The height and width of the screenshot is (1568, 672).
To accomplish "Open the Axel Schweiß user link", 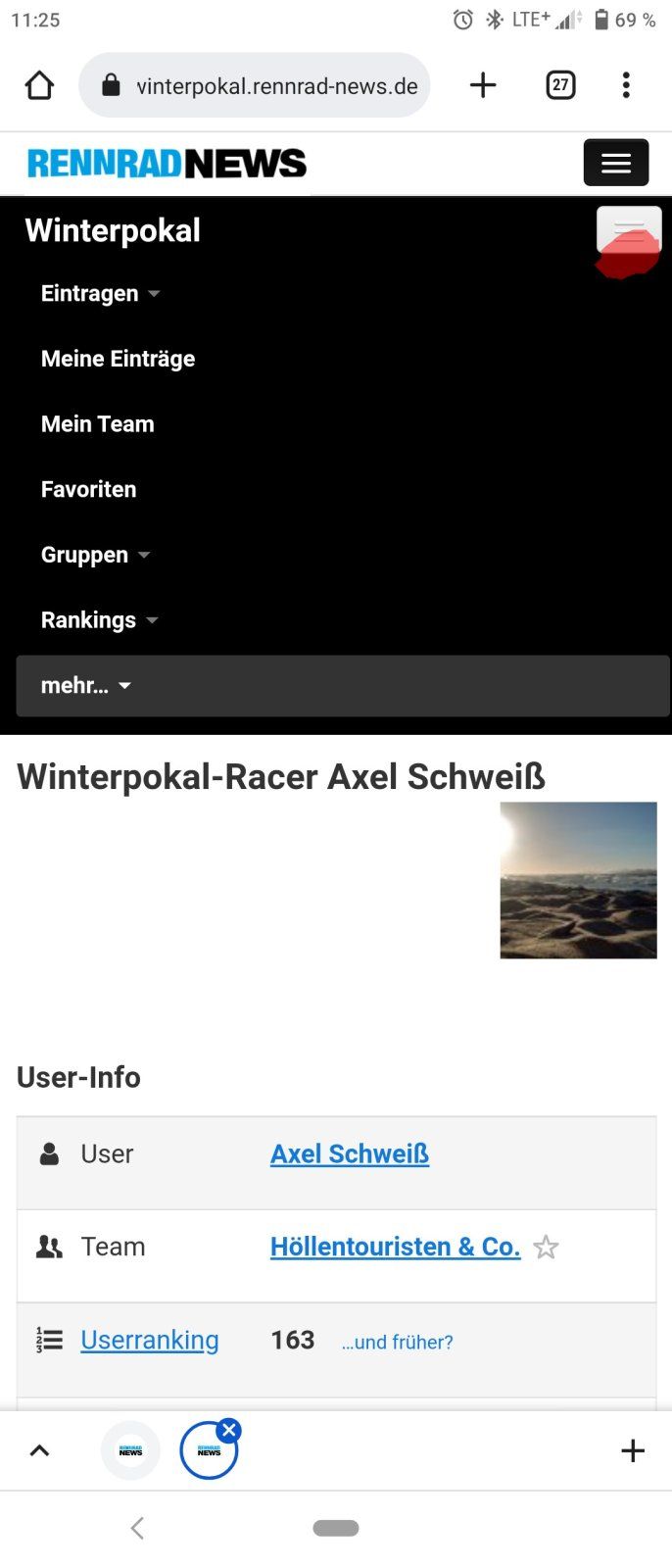I will click(x=349, y=1154).
